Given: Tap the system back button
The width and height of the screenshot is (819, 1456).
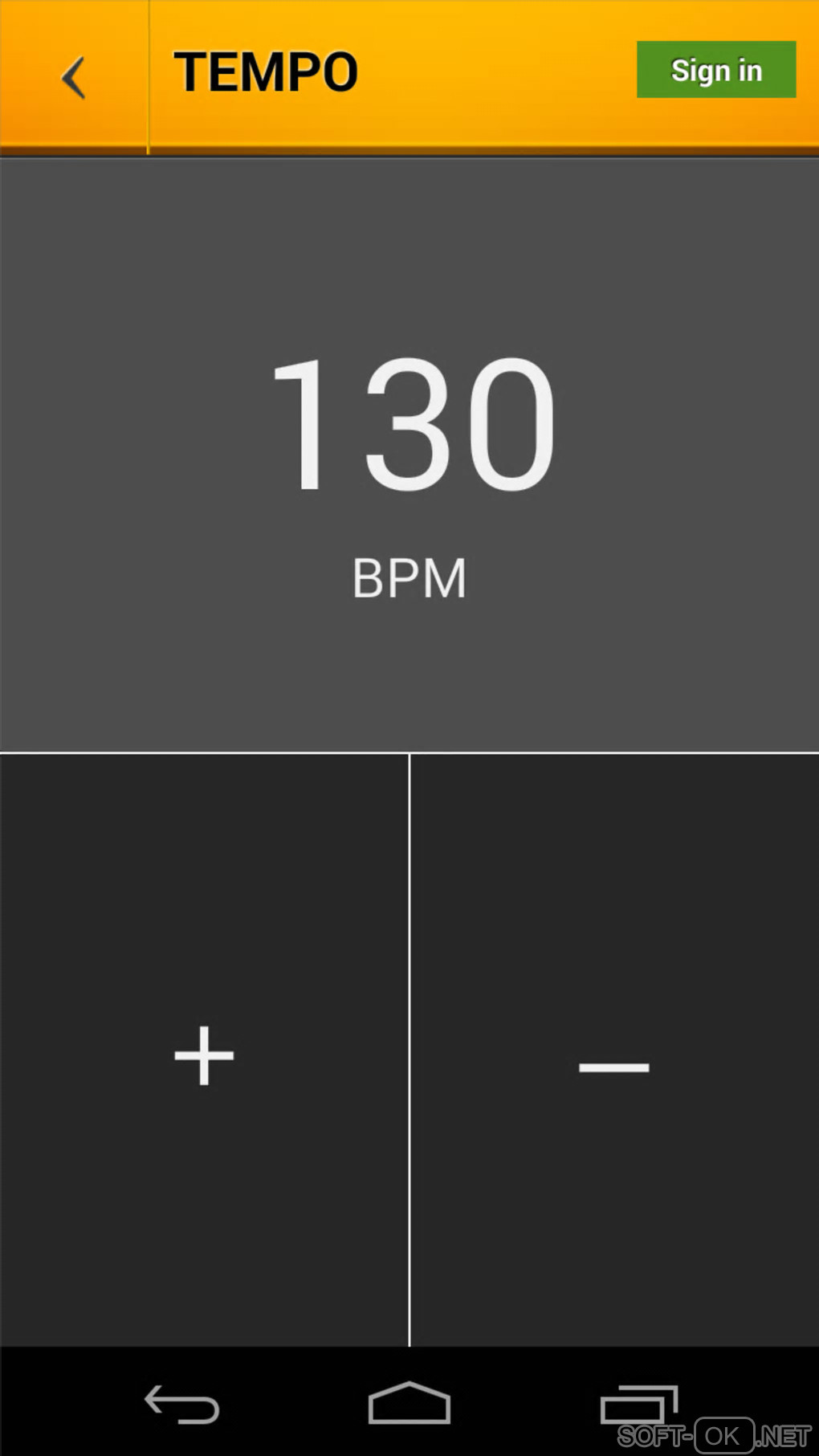Looking at the screenshot, I should click(181, 1405).
